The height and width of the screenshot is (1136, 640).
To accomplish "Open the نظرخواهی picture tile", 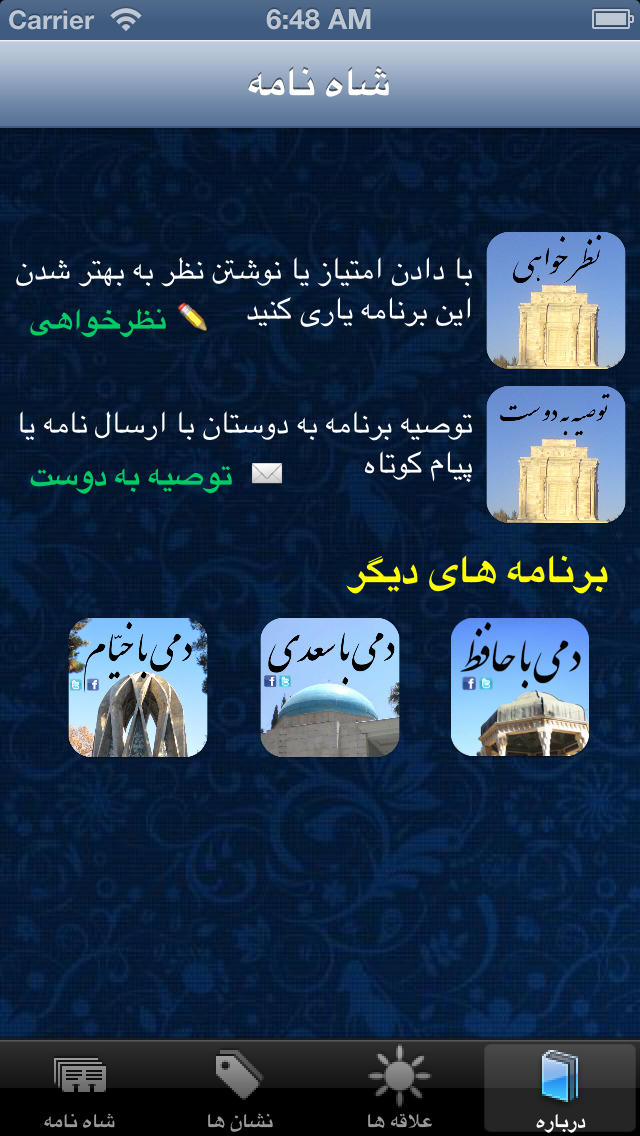I will coord(555,301).
